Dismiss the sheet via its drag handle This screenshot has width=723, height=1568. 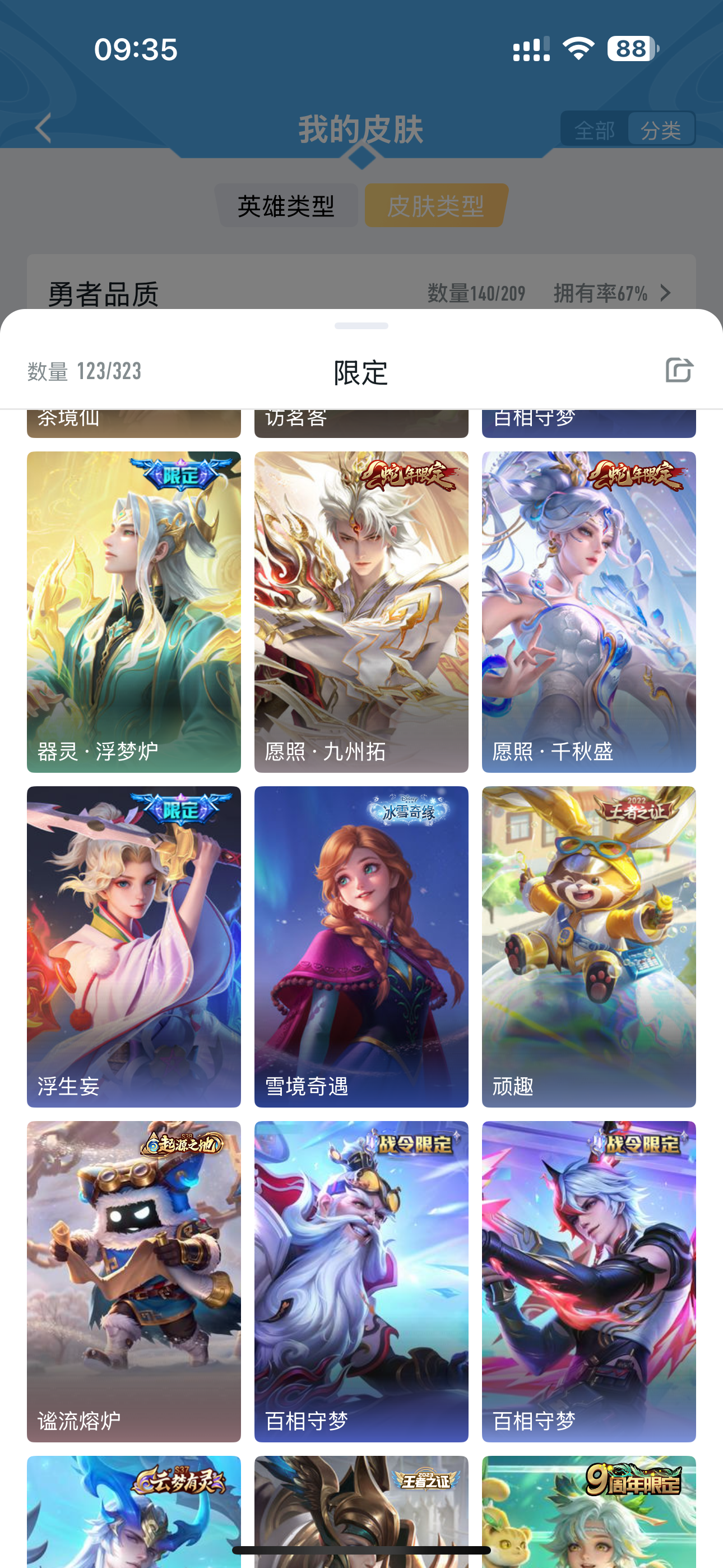361,326
